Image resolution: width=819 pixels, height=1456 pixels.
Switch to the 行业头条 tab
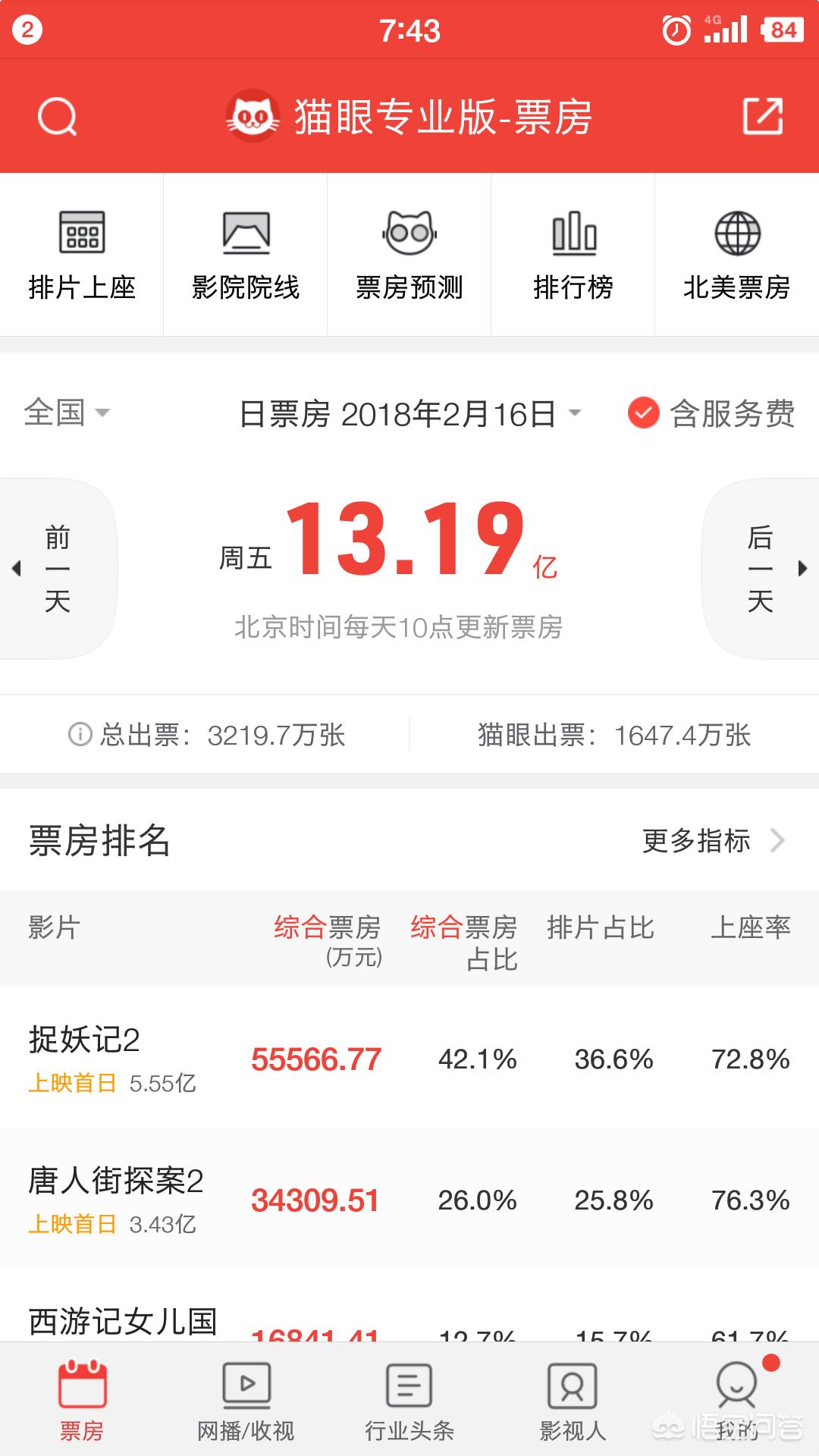[409, 1400]
